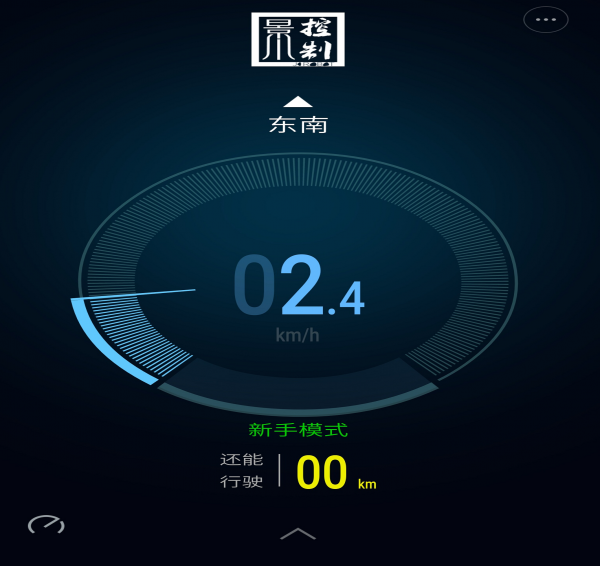Open the three-dot overflow menu

(x=545, y=19)
